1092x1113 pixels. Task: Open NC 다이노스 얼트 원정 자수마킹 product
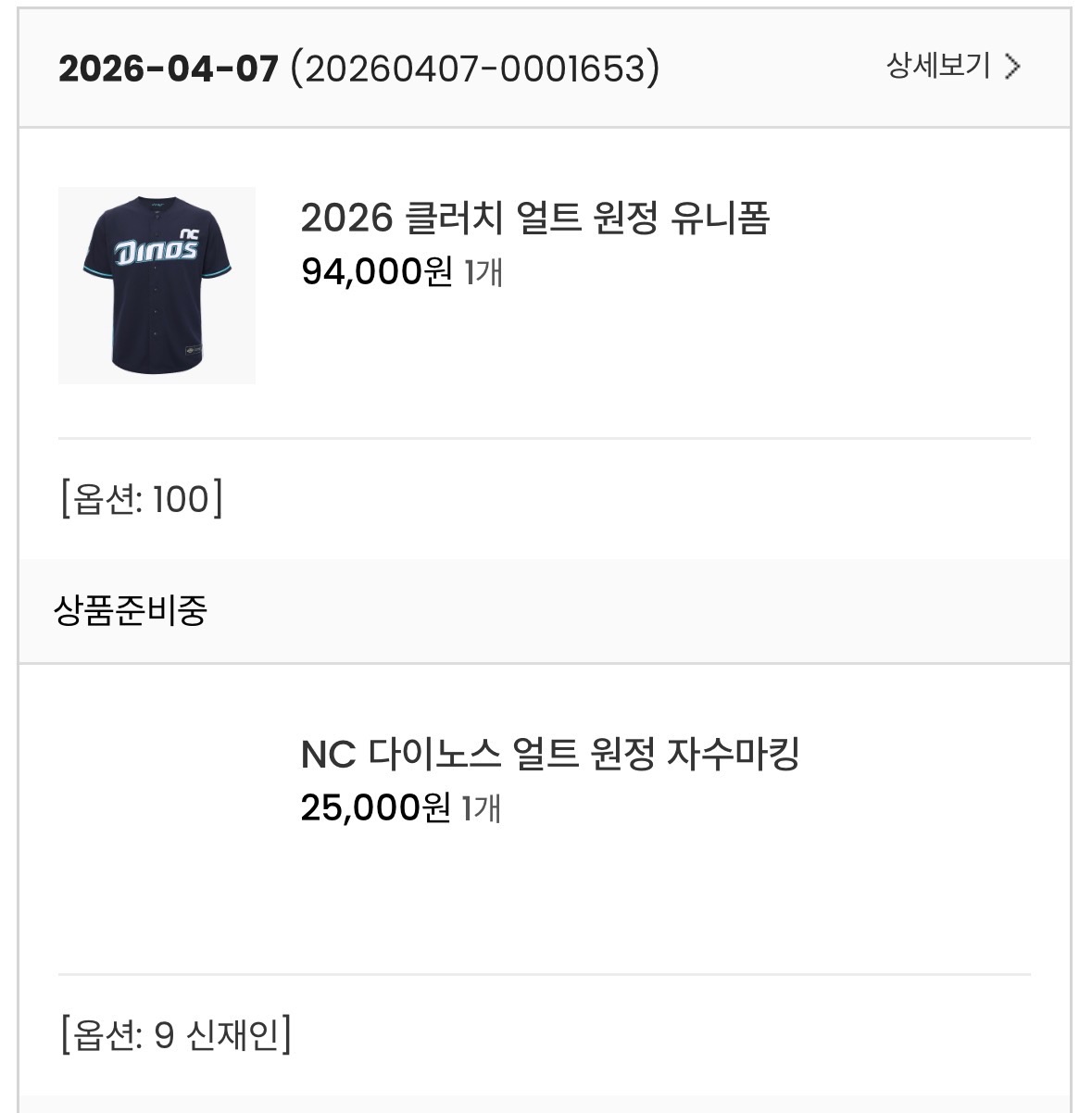pos(549,754)
